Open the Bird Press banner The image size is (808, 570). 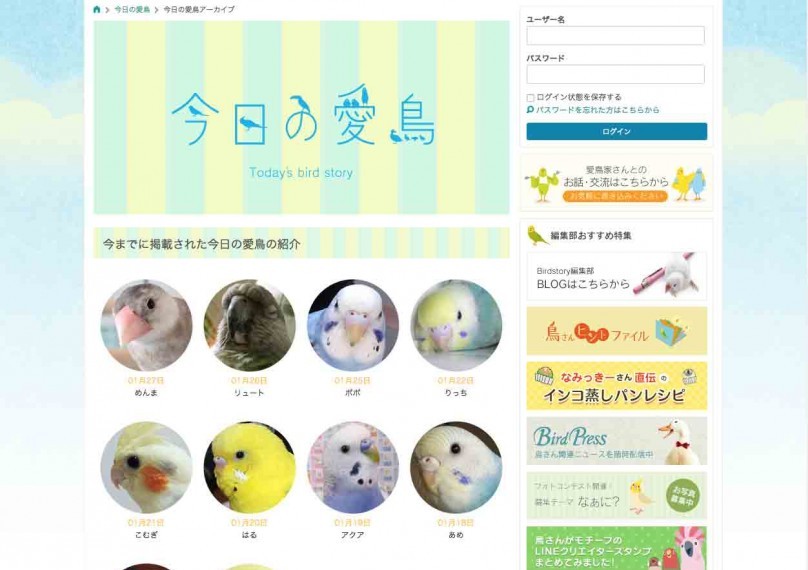tap(616, 441)
